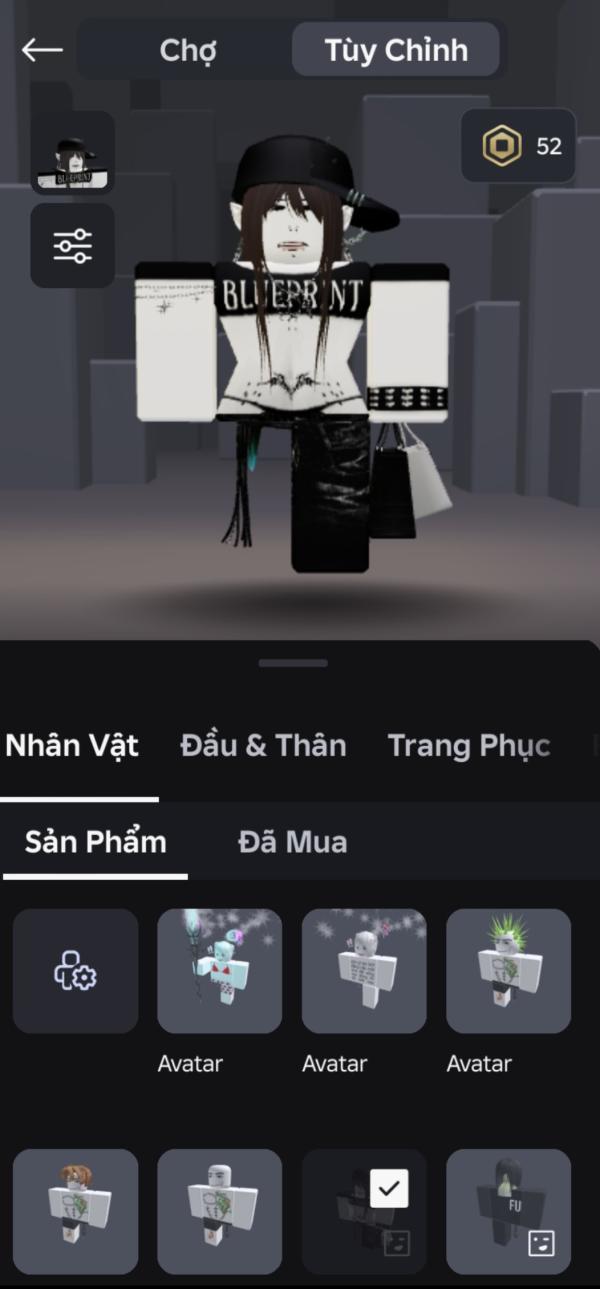This screenshot has height=1289, width=600.
Task: Show the Sản Phẩm sub-tab
Action: point(95,842)
